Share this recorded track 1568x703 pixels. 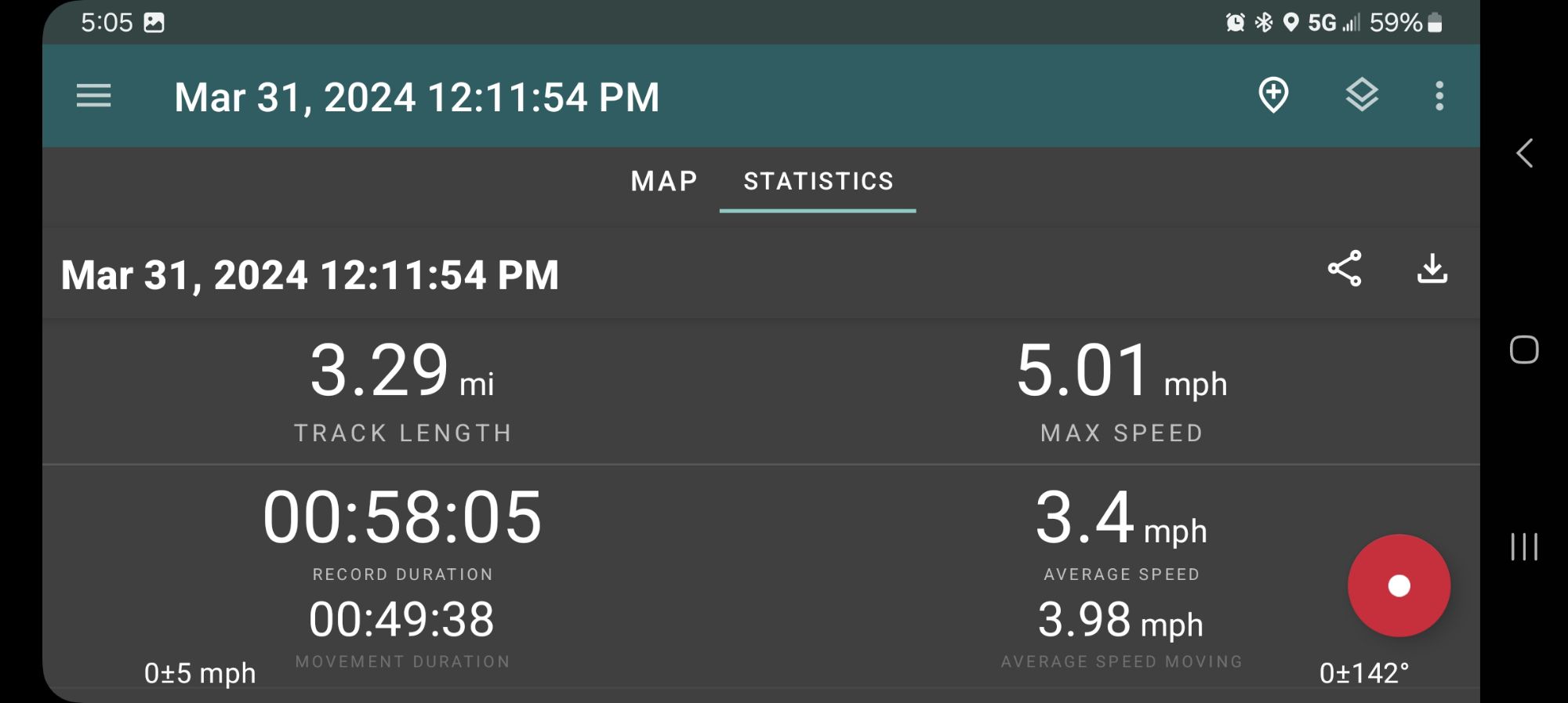click(1345, 269)
